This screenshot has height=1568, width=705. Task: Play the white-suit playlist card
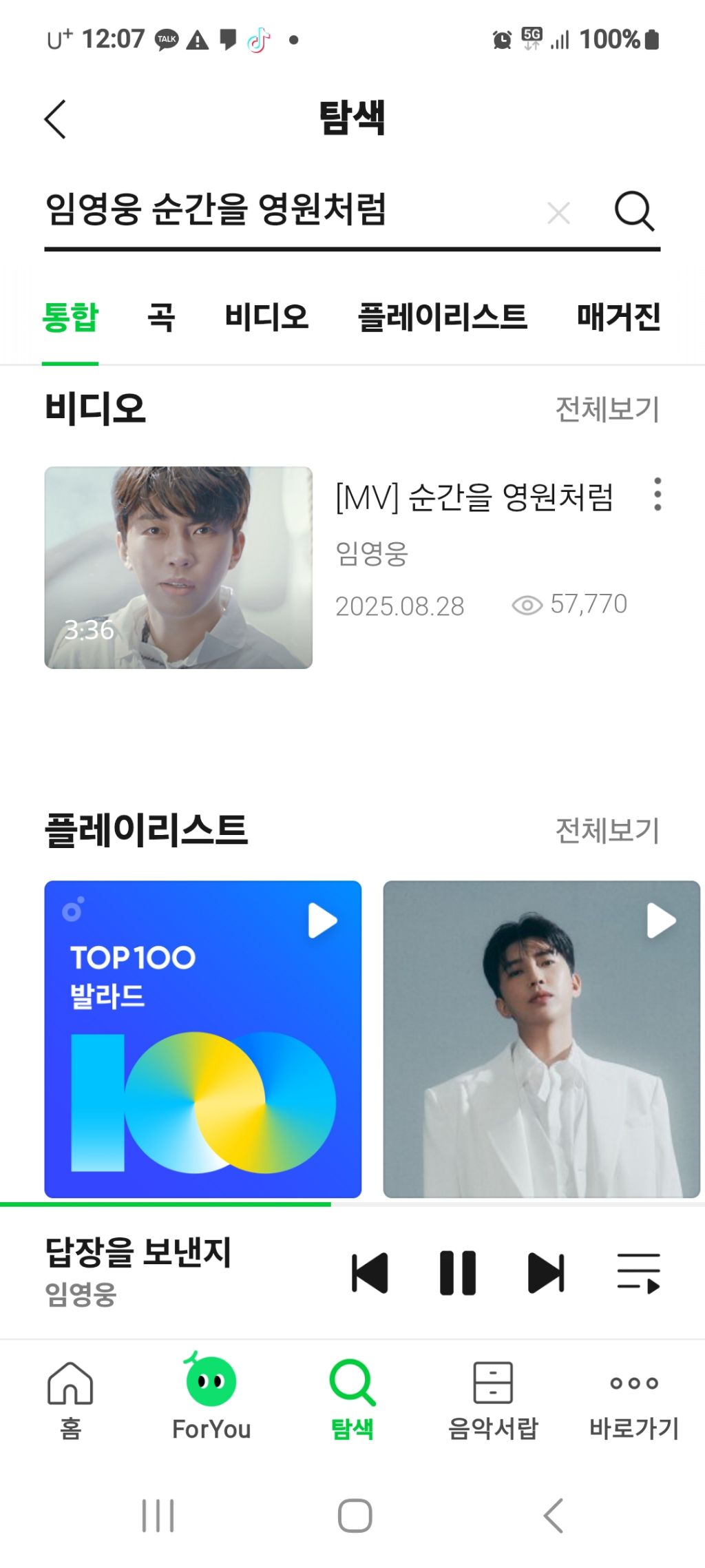[x=662, y=921]
